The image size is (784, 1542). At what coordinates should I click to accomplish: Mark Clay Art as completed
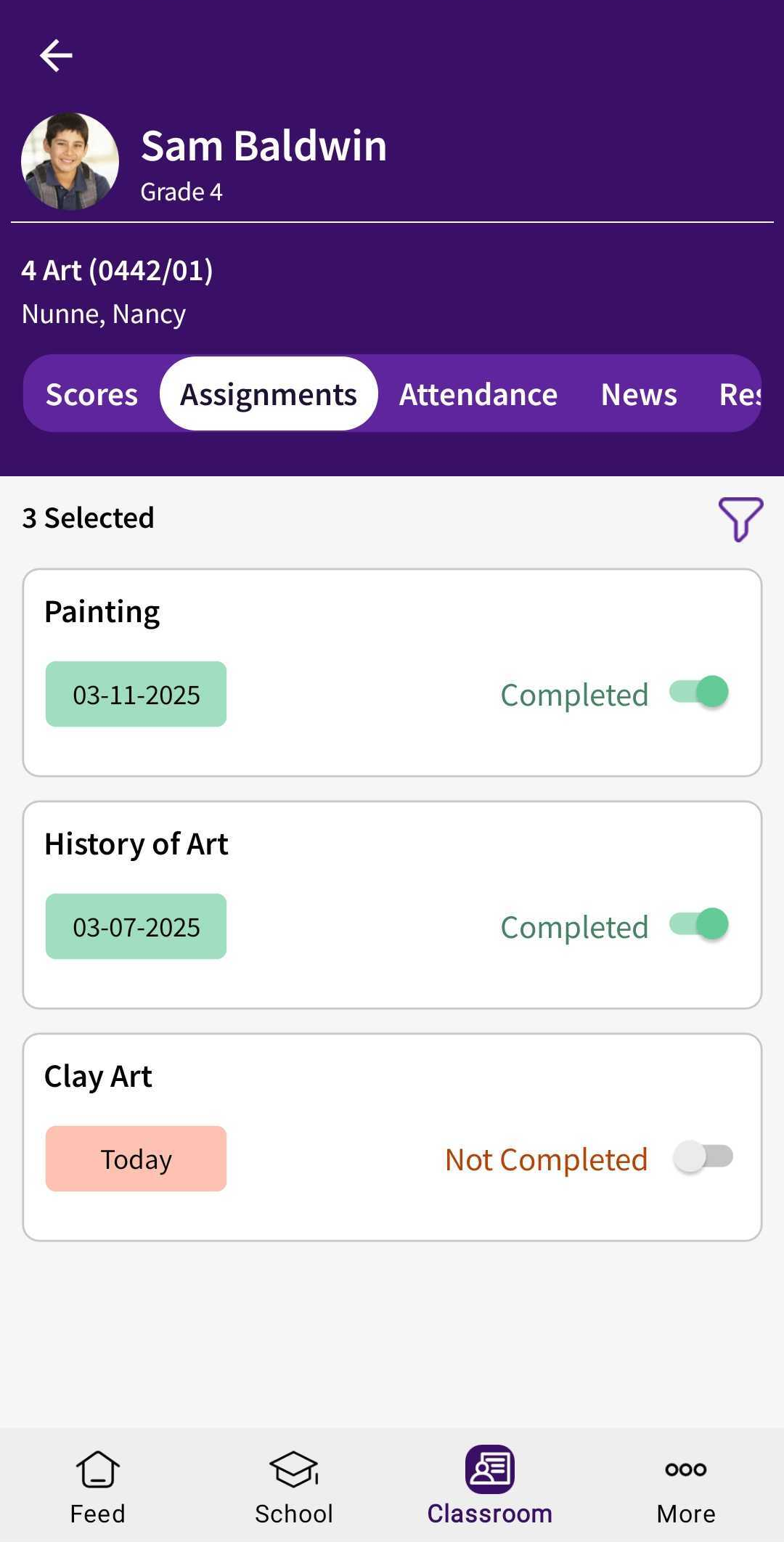click(703, 1156)
